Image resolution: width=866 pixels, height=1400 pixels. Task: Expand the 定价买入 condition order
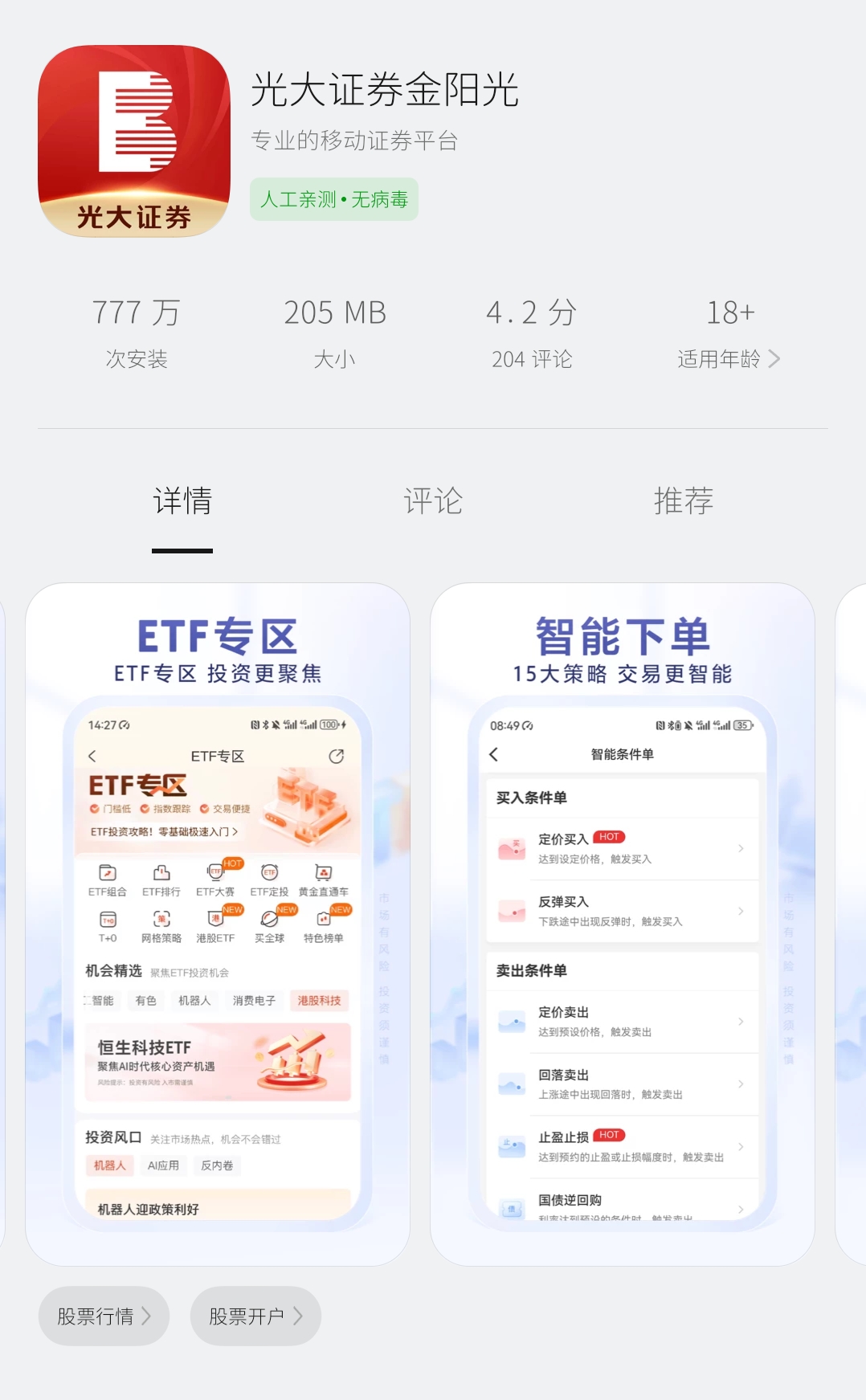tap(623, 847)
